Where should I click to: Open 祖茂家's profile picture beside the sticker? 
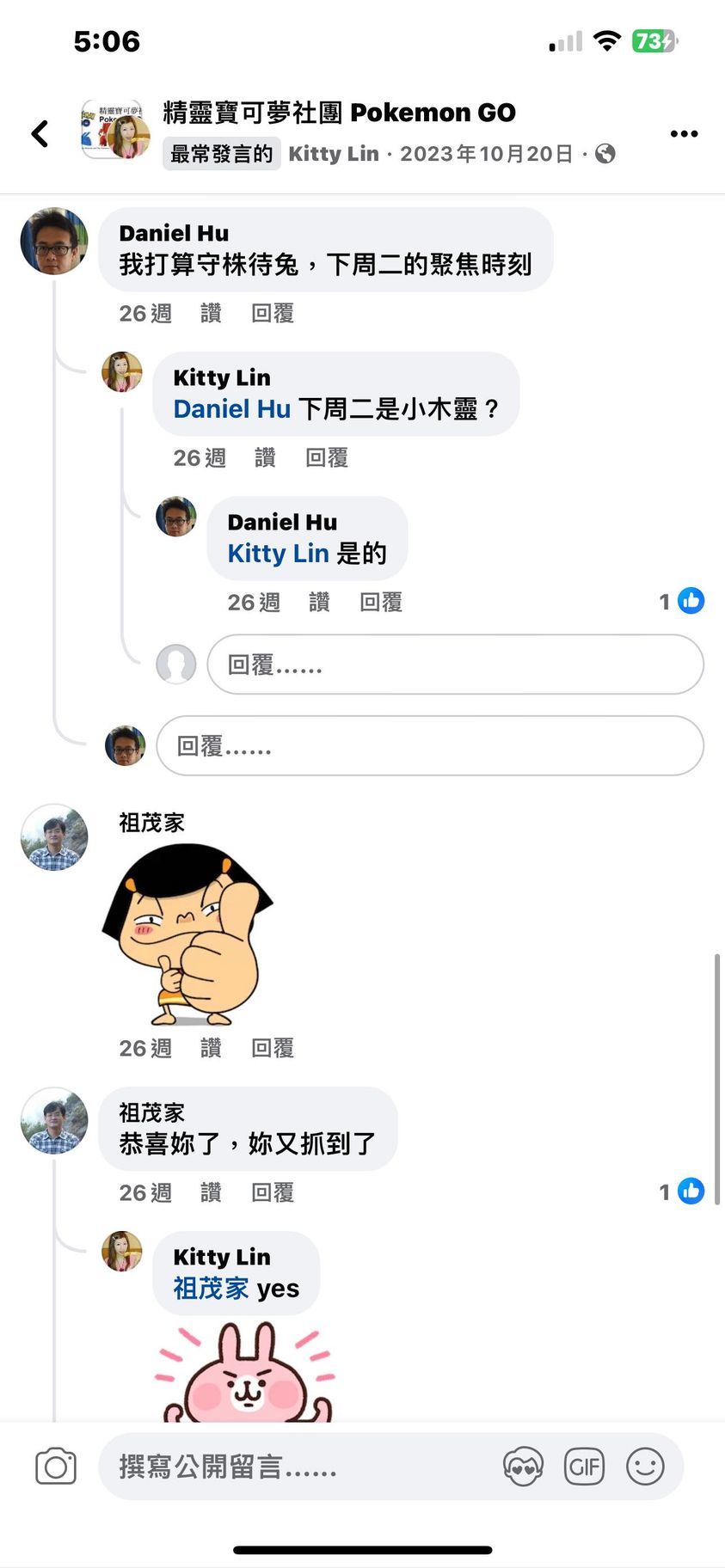(54, 837)
